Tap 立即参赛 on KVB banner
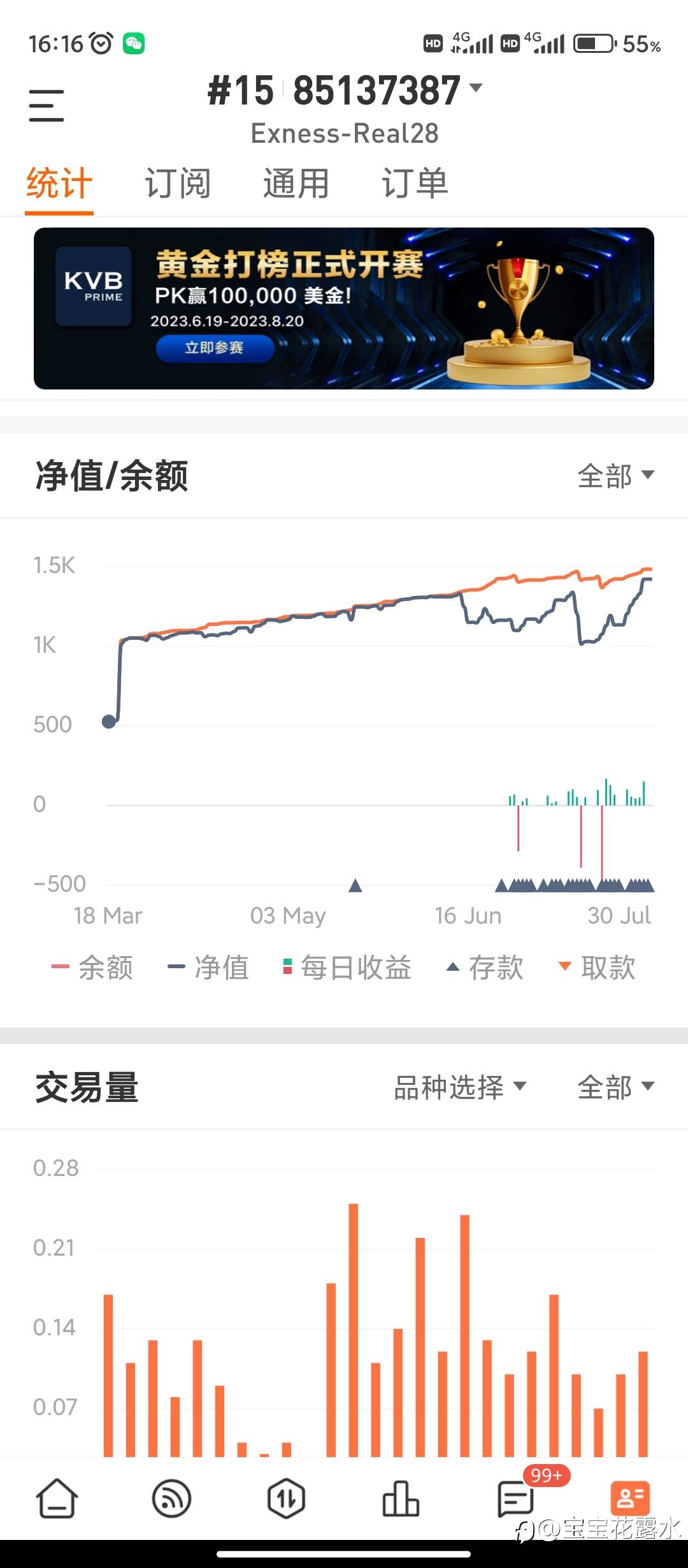The width and height of the screenshot is (688, 1568). [215, 347]
